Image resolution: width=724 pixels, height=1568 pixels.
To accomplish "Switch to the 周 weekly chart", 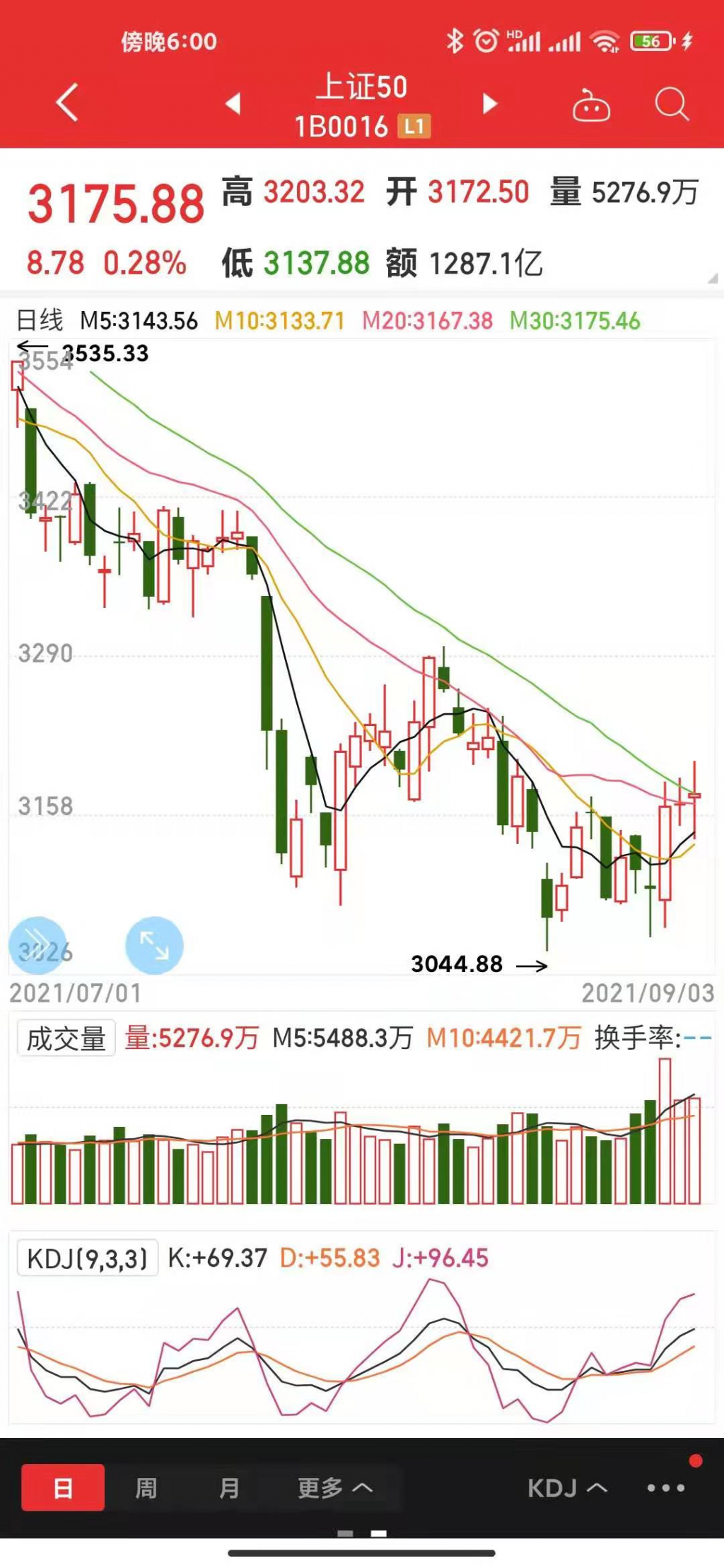I will (x=146, y=1488).
